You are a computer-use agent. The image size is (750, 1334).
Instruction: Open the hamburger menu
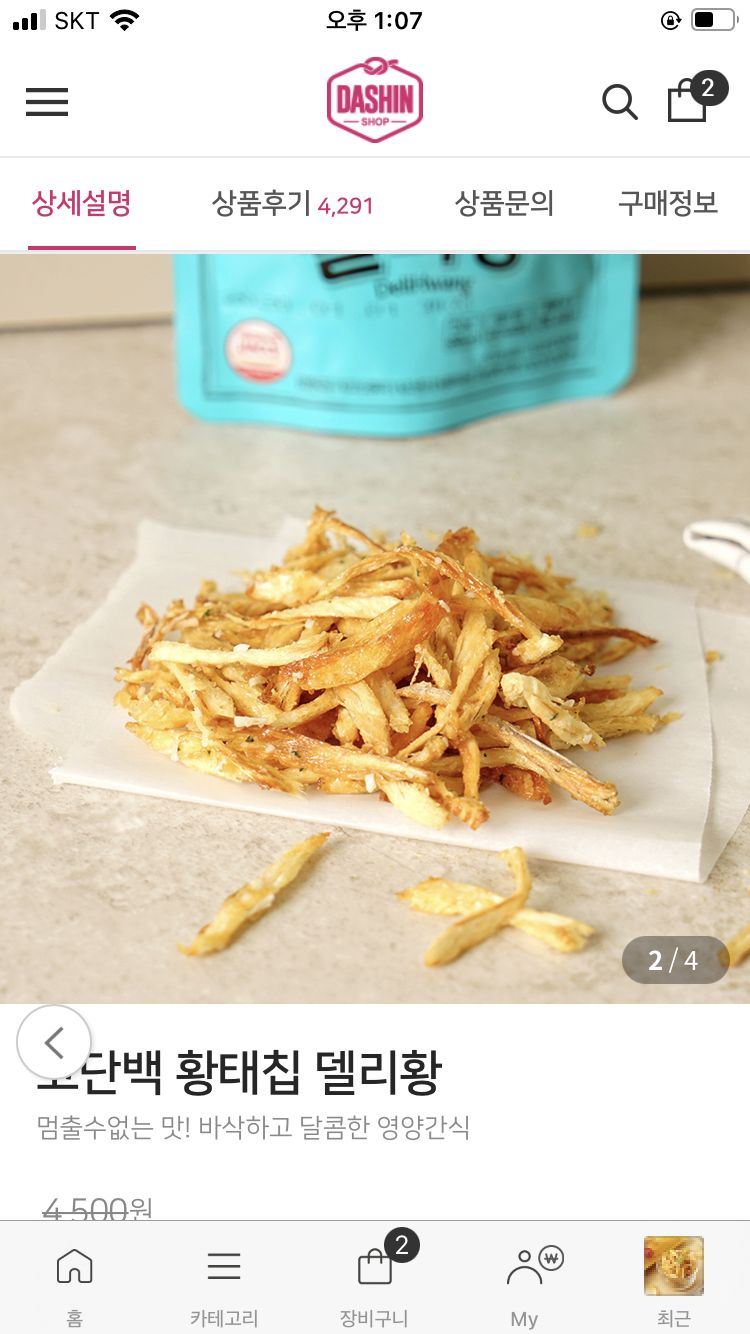(x=47, y=102)
